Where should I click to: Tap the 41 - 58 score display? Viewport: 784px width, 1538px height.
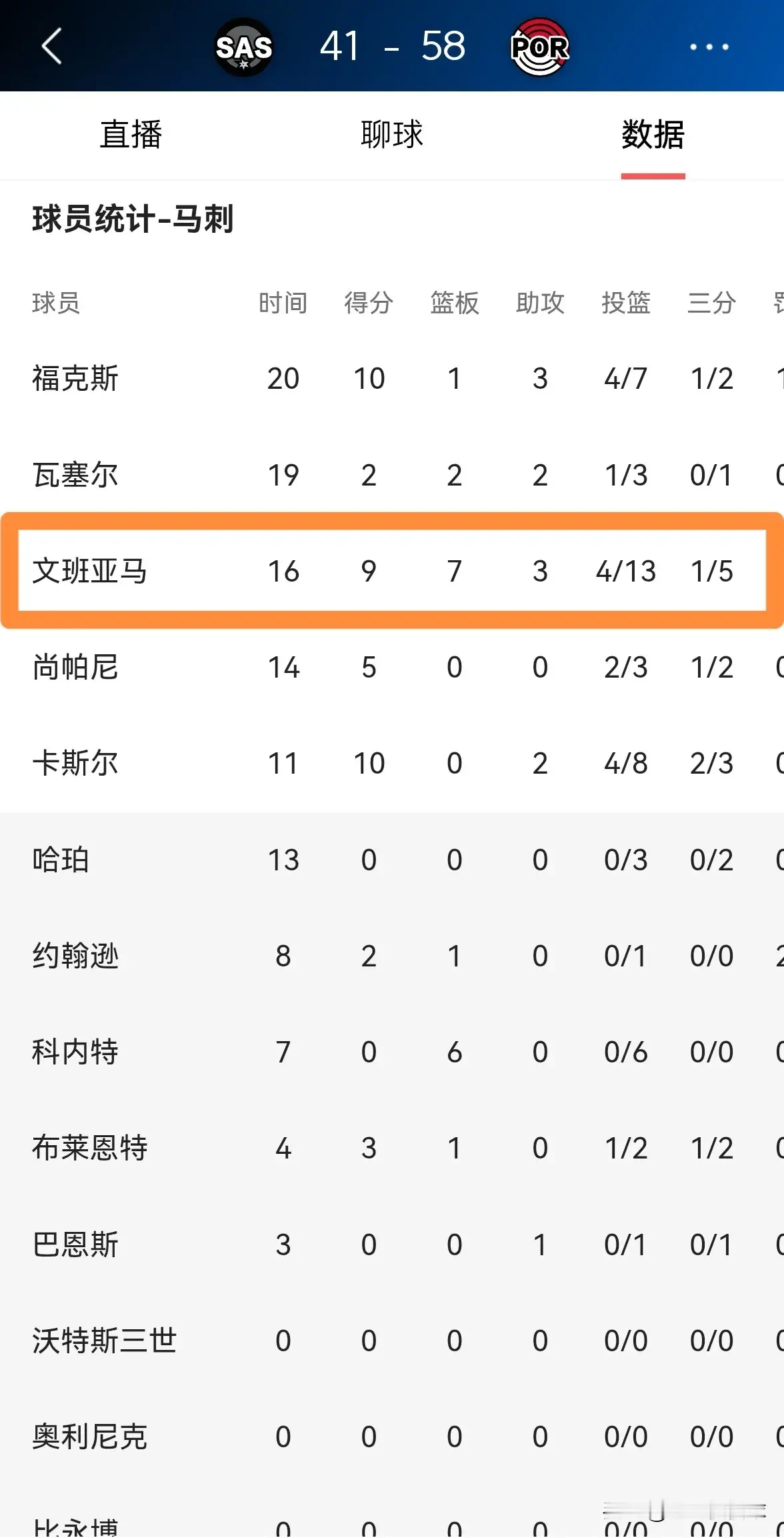pos(392,45)
